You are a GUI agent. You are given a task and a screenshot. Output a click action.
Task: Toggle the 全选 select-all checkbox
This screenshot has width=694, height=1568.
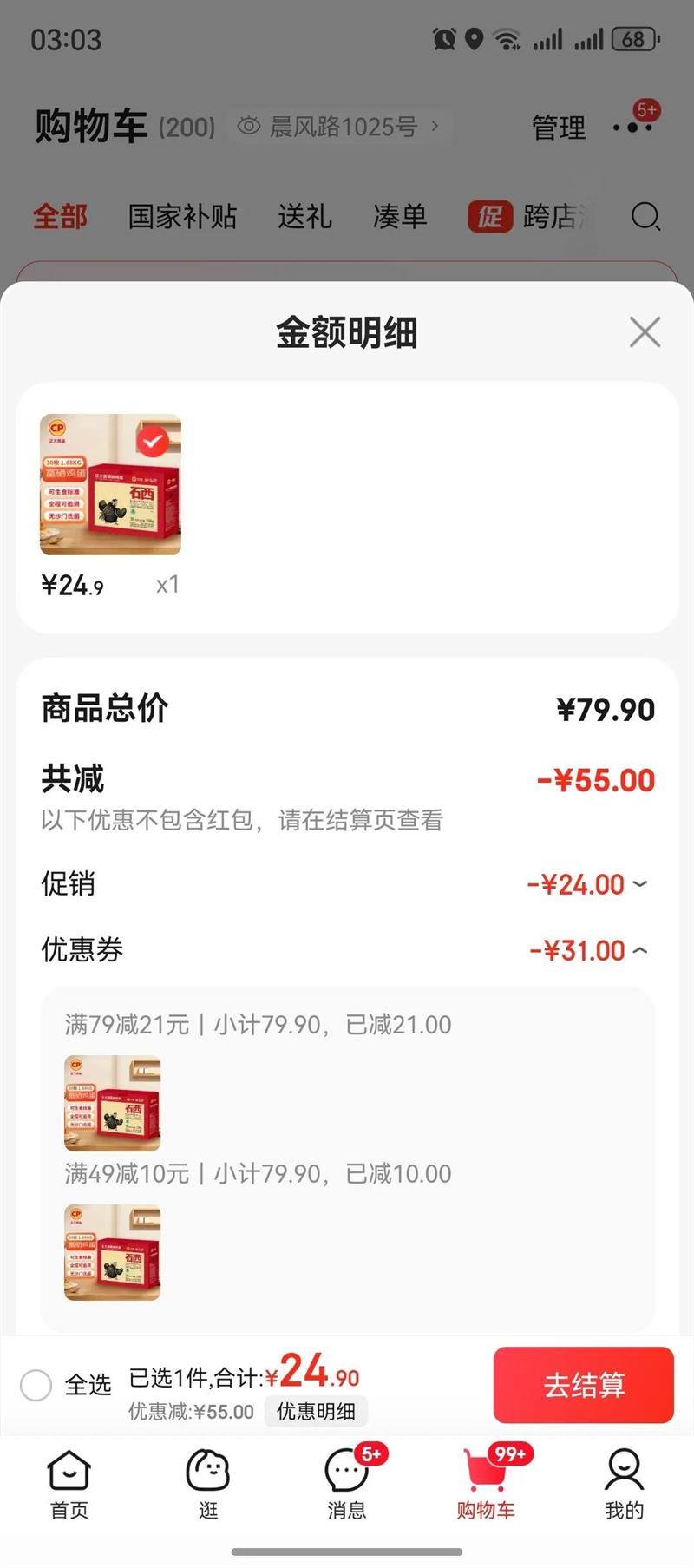(36, 1385)
